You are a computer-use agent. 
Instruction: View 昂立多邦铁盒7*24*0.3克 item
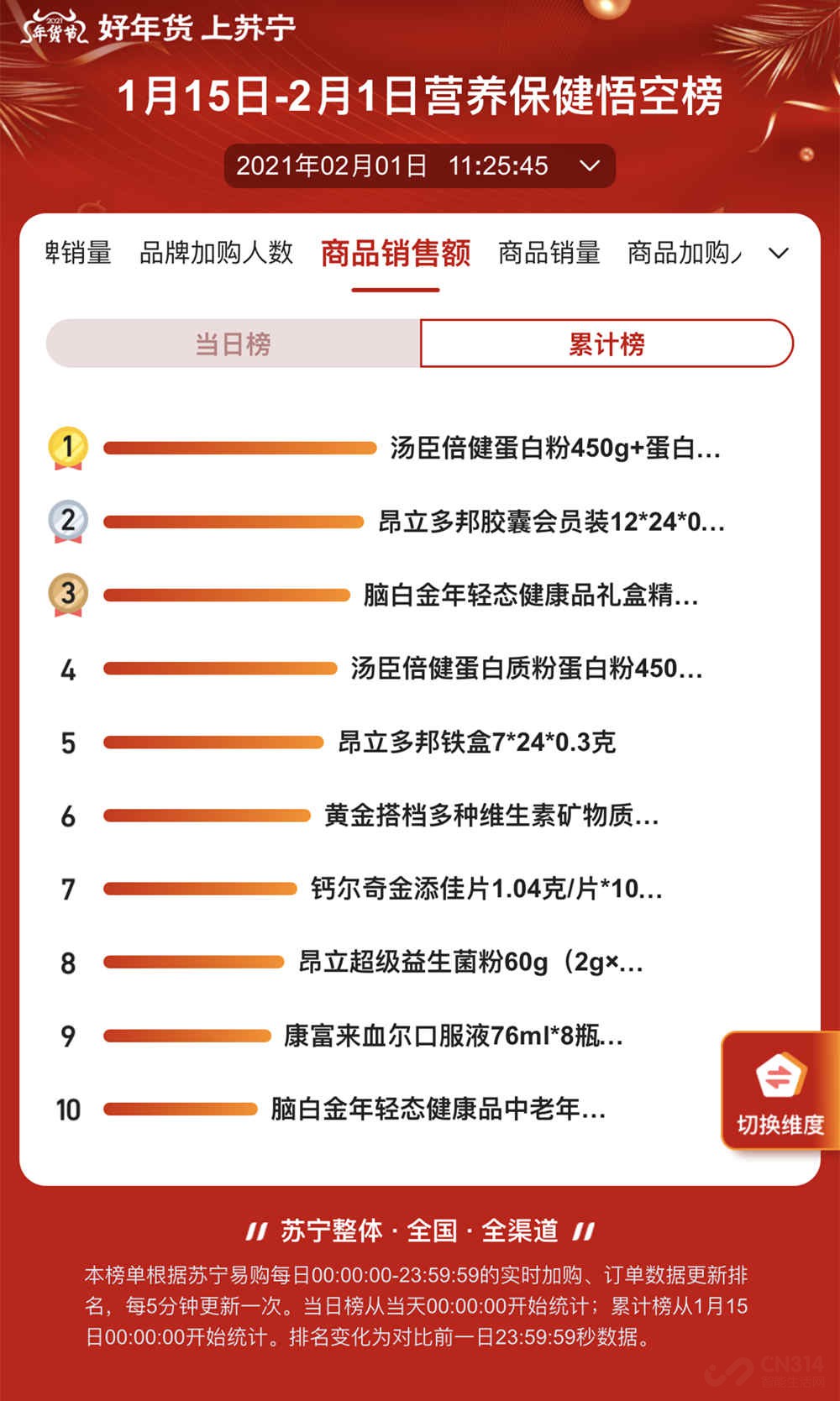[x=476, y=742]
